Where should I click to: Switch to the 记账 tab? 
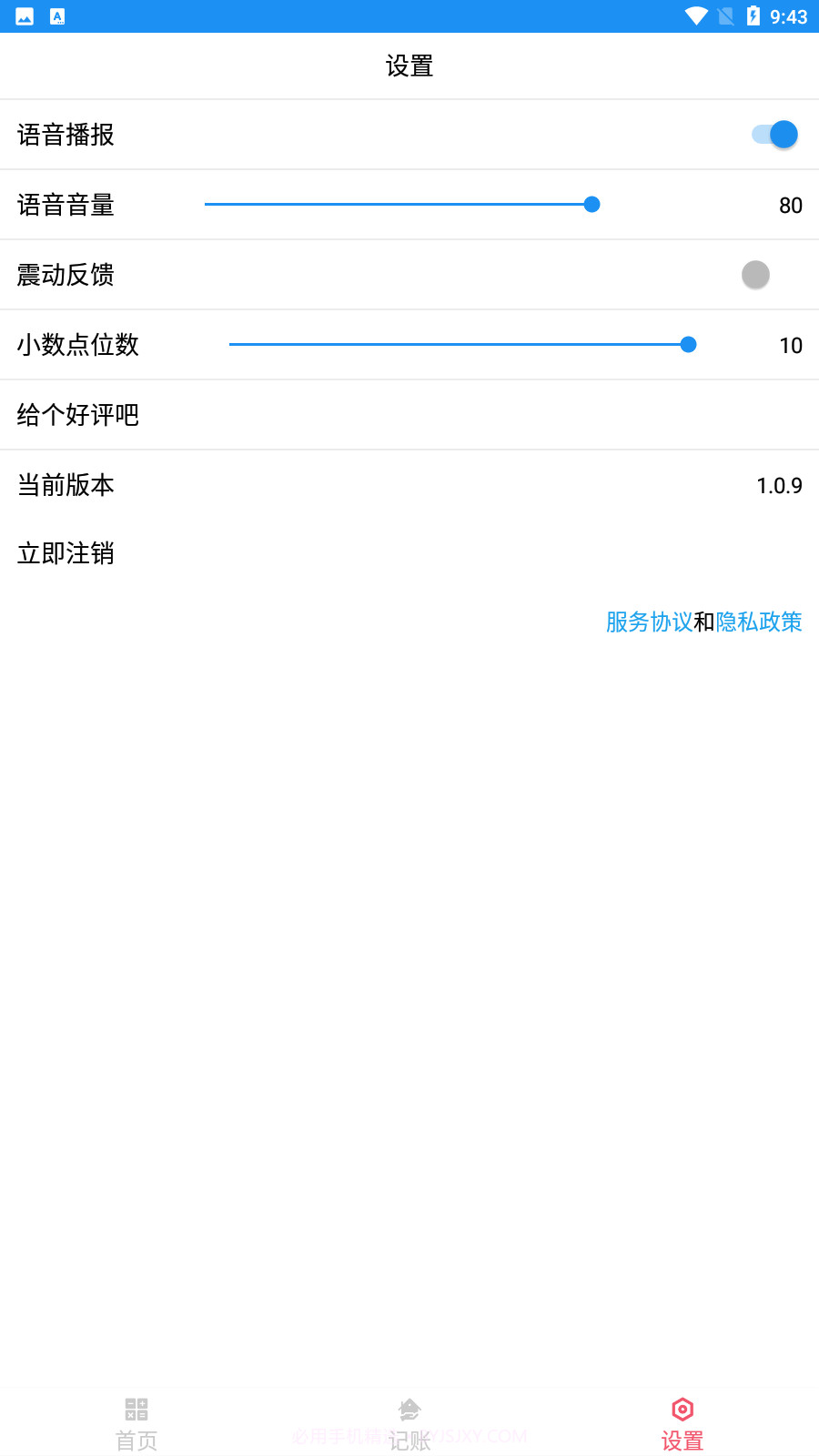pos(409,1420)
